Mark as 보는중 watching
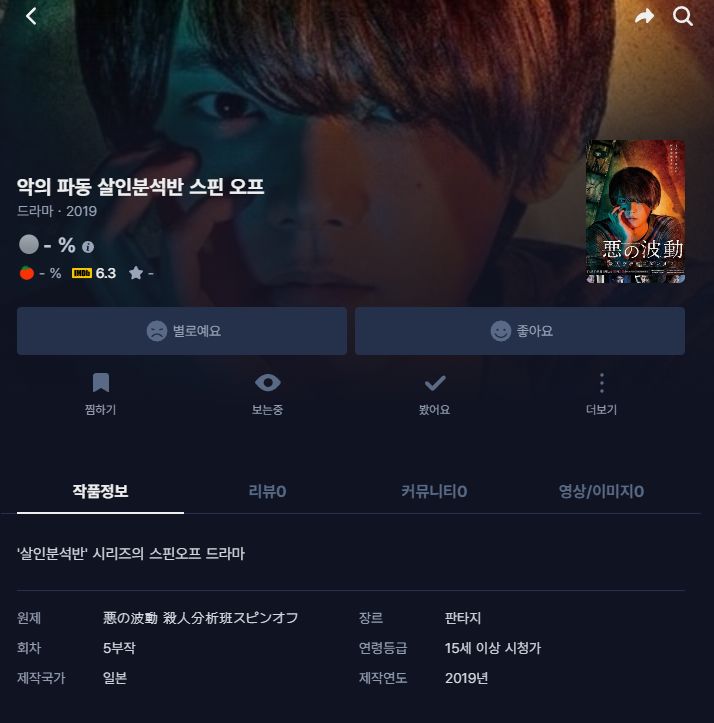Viewport: 714px width, 723px height. pos(267,392)
